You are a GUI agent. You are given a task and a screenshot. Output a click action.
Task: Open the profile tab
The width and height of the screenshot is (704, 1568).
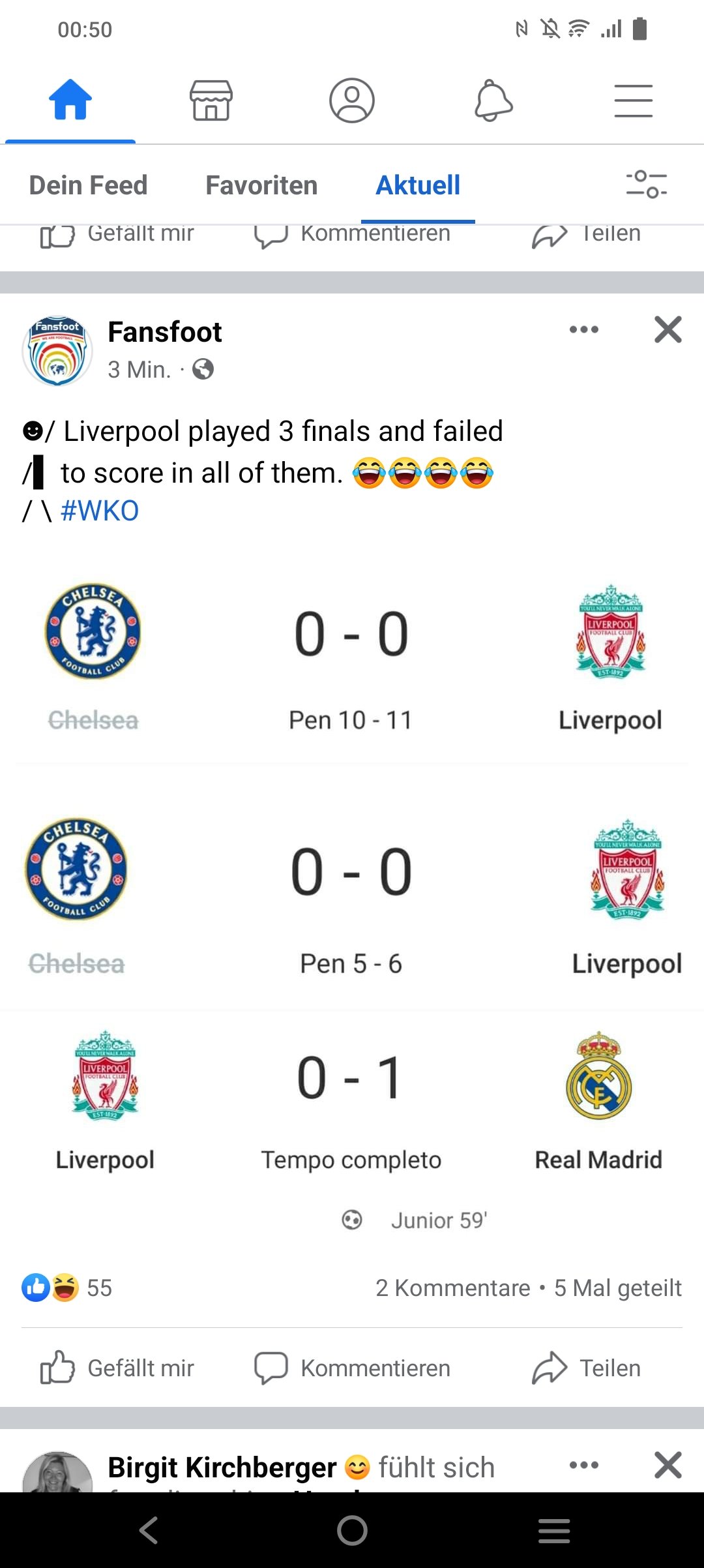[x=352, y=100]
